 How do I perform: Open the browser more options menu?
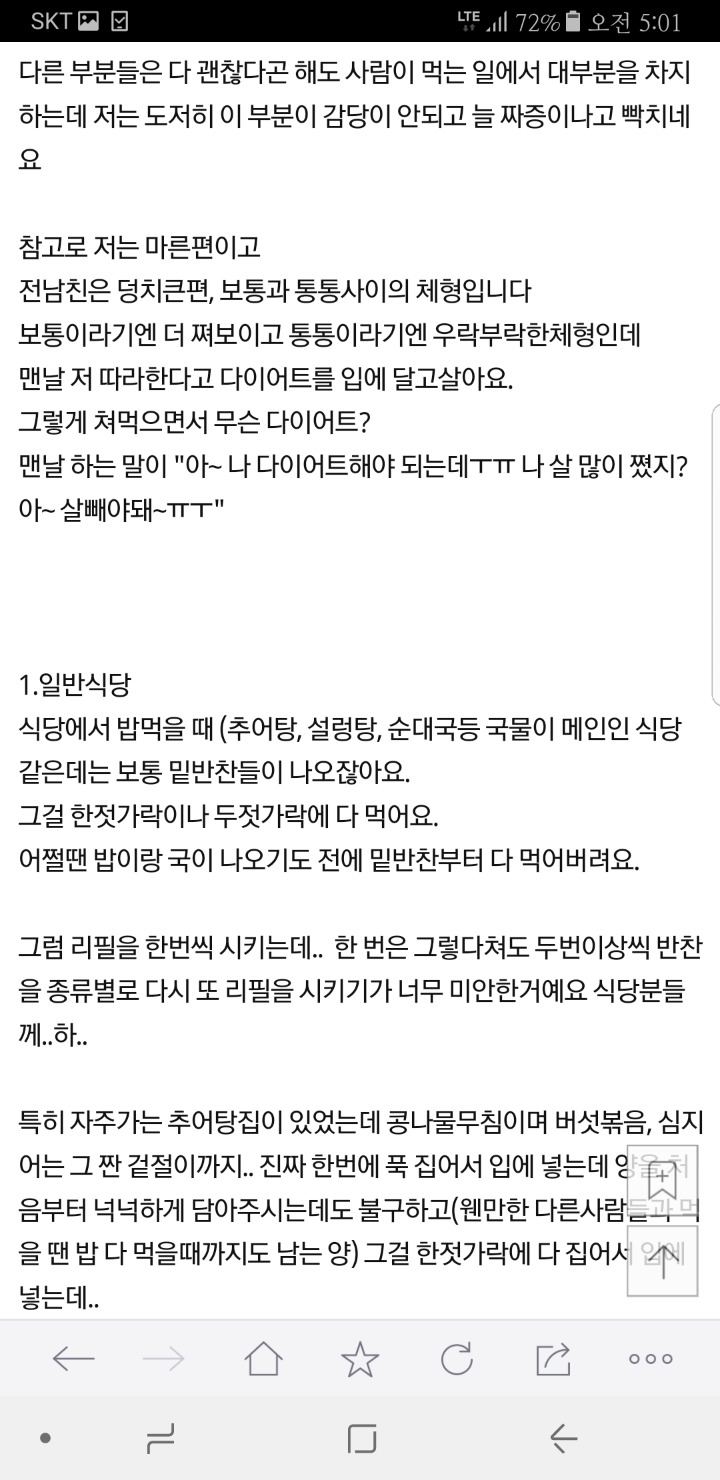click(650, 1358)
